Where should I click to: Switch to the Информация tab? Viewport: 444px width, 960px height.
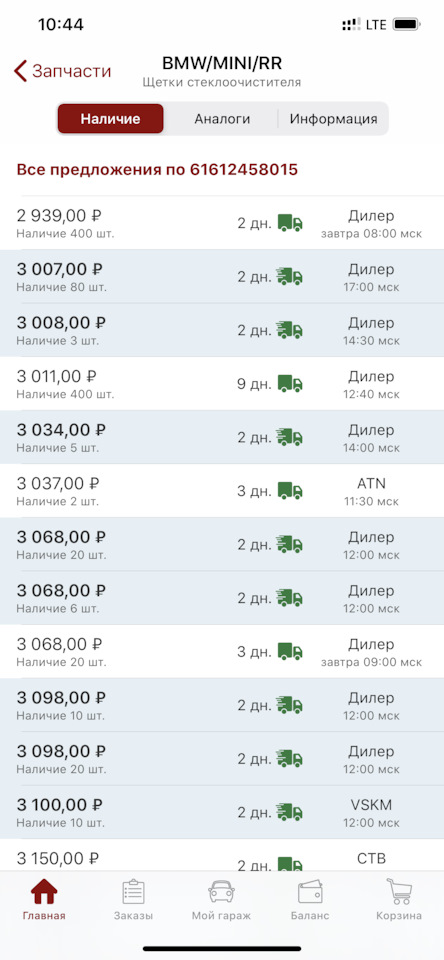click(333, 119)
